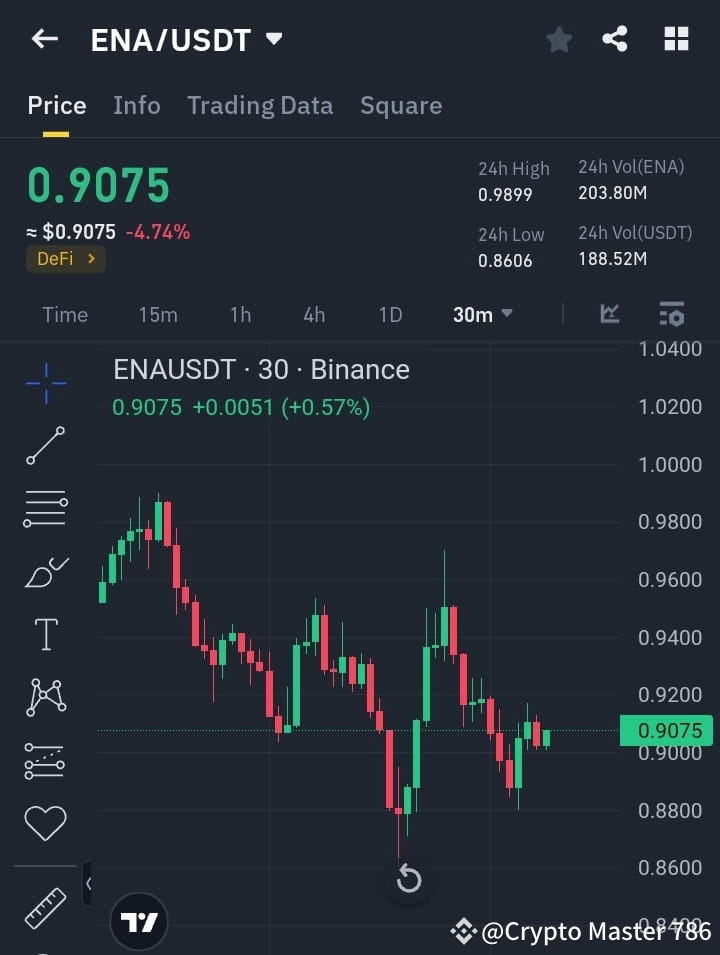Image resolution: width=720 pixels, height=955 pixels.
Task: Select the text annotation tool
Action: 45,634
